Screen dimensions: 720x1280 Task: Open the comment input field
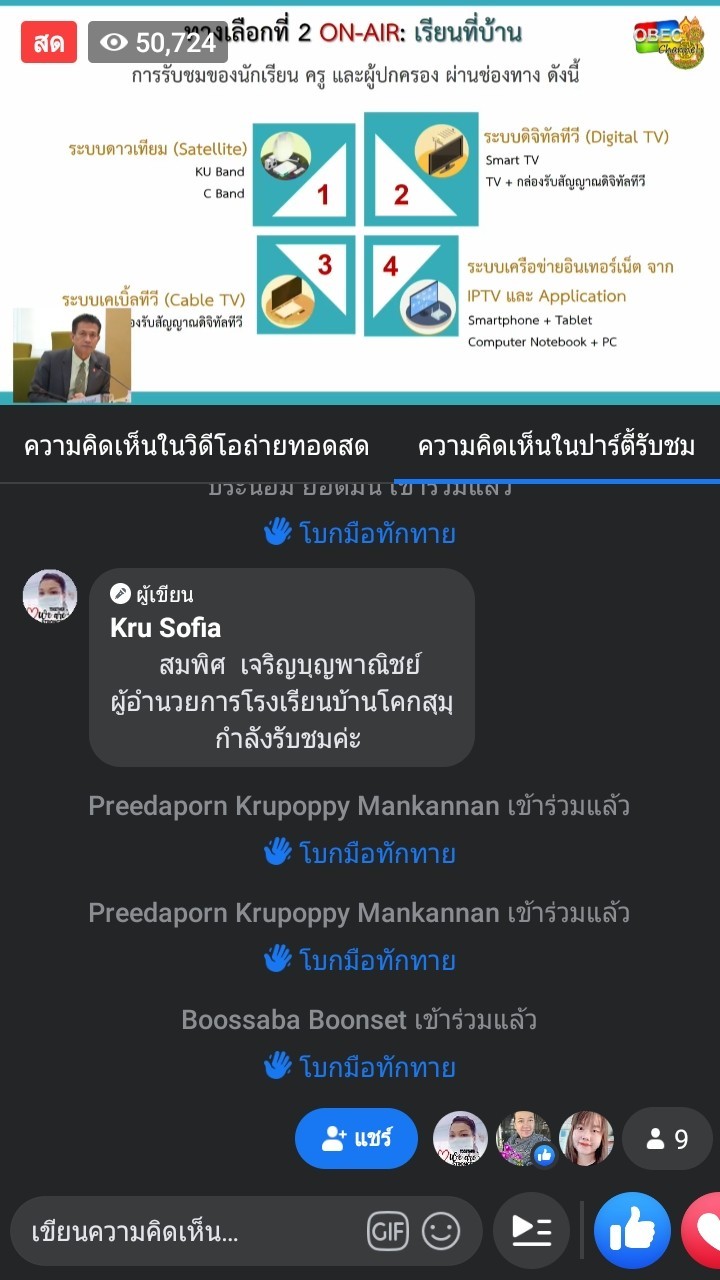[190, 1232]
